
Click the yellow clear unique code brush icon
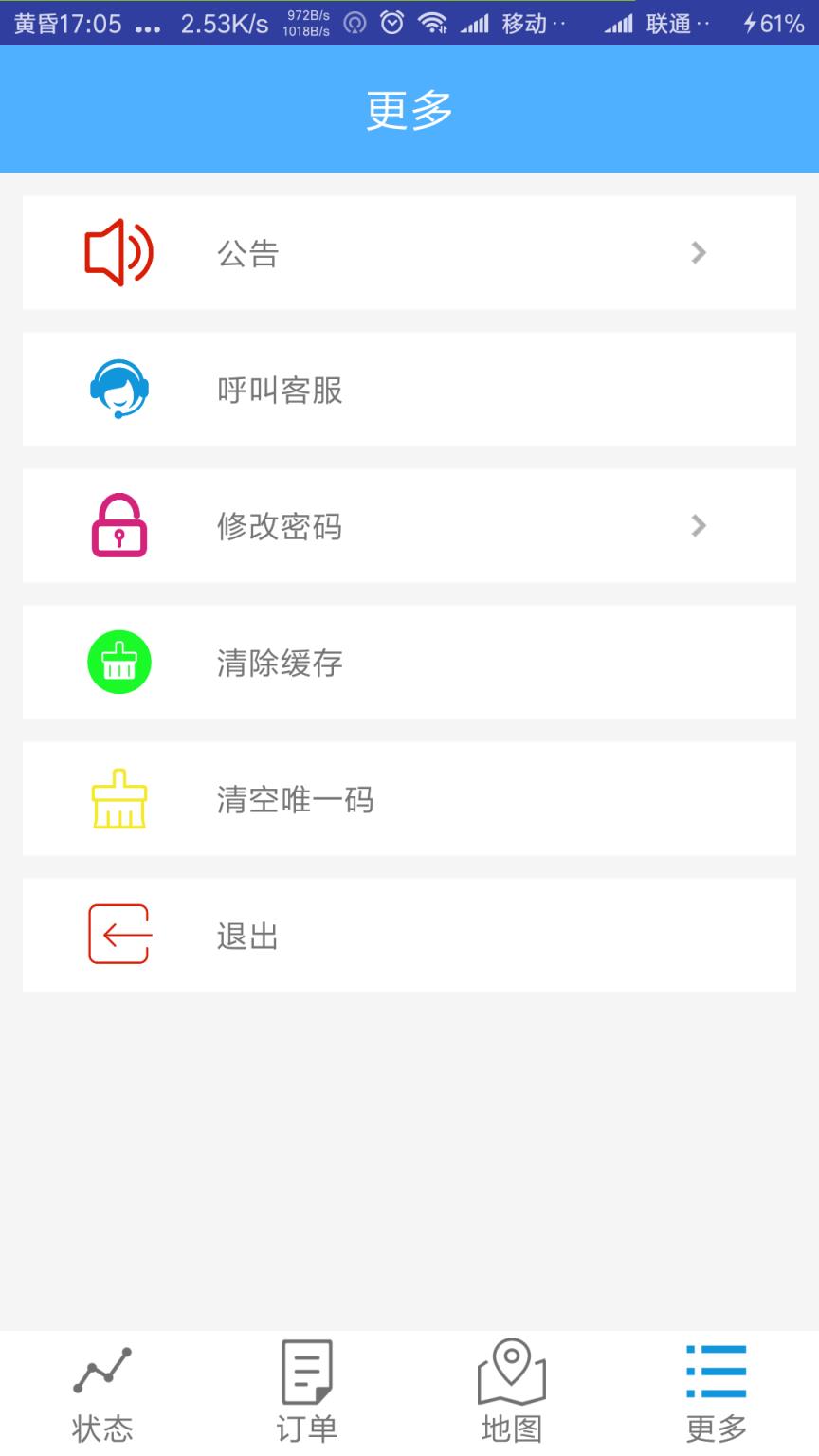pyautogui.click(x=118, y=799)
